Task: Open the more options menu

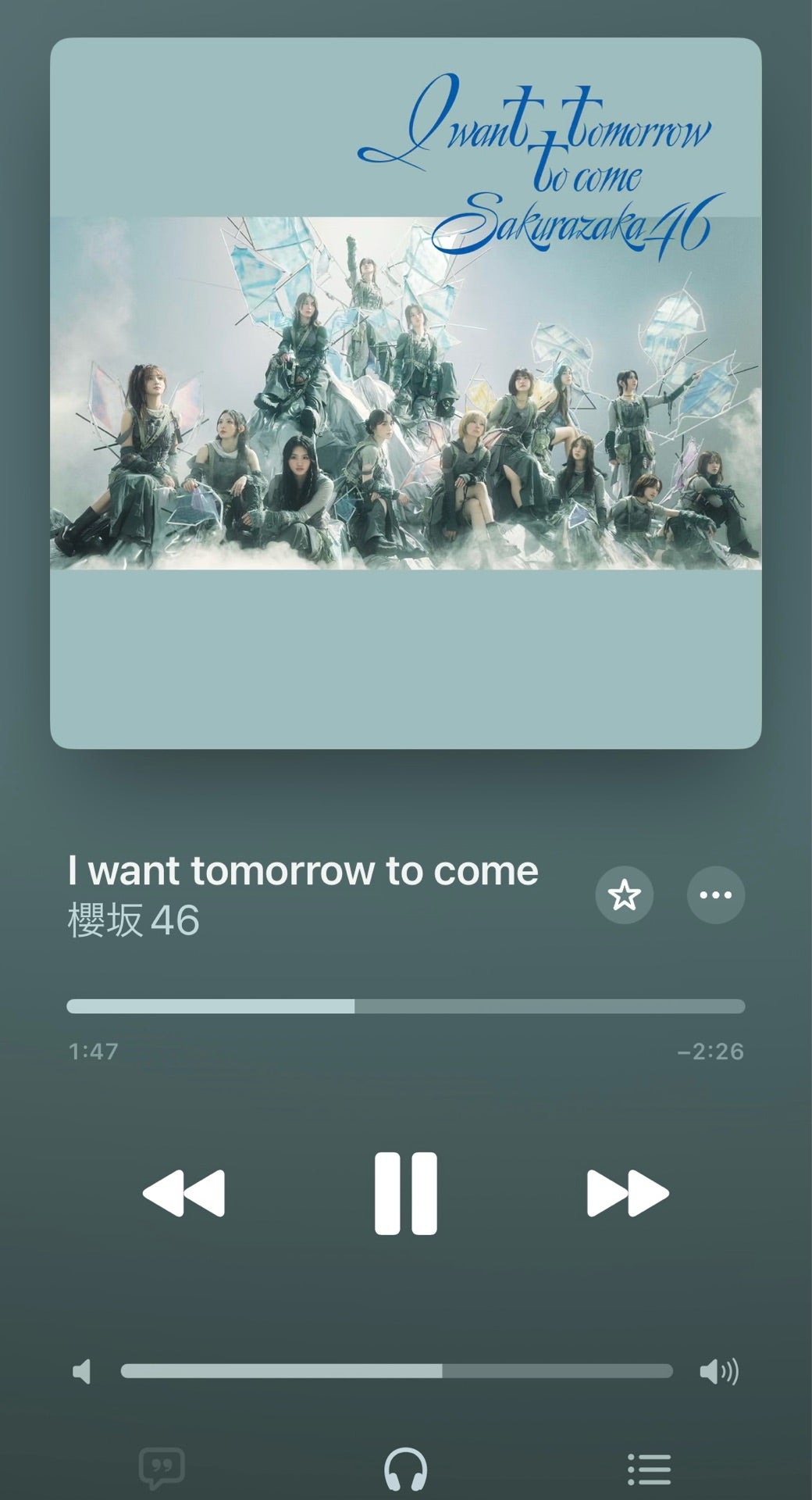Action: (x=715, y=895)
